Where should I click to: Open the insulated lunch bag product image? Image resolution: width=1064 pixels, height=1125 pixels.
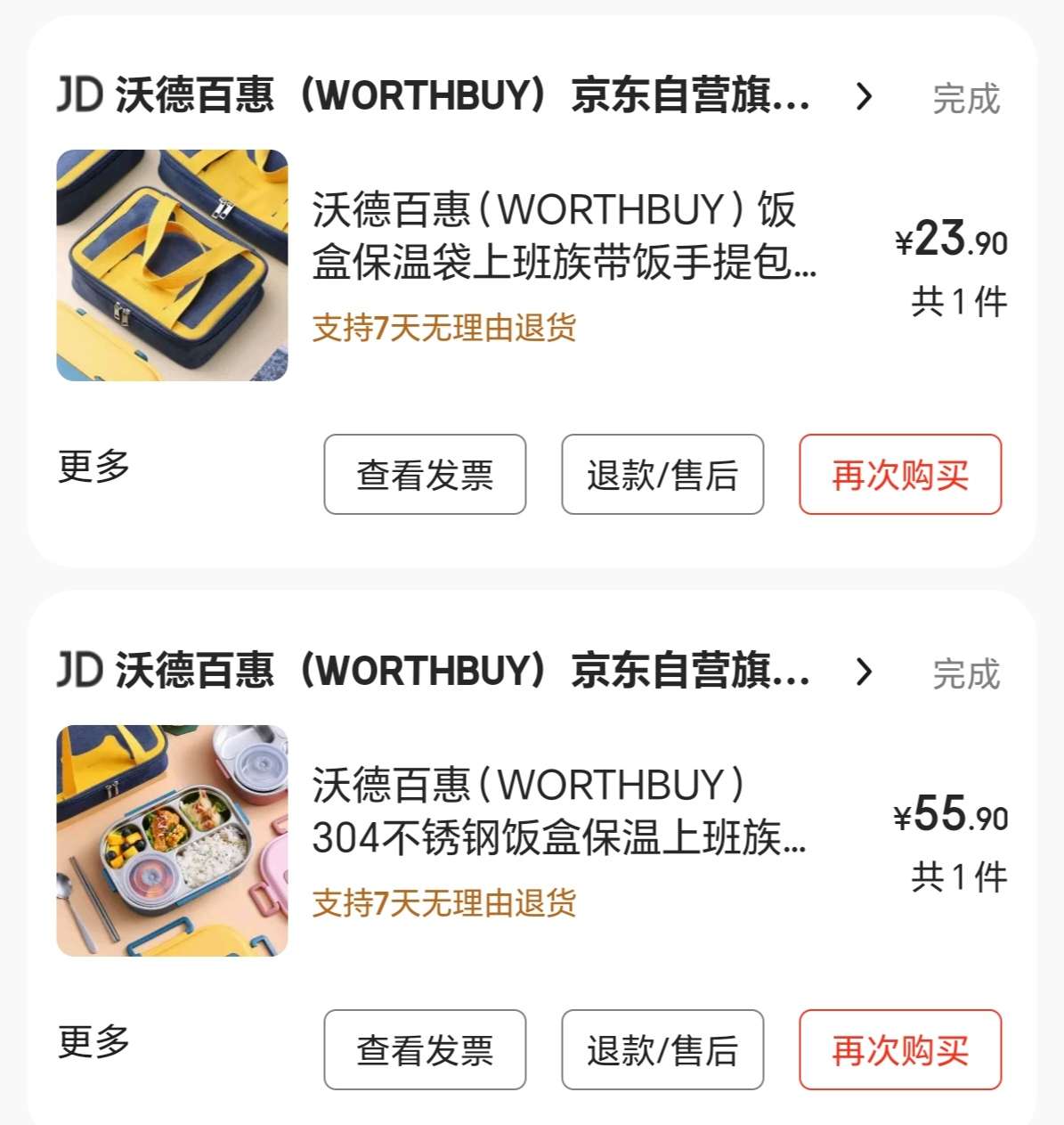(172, 265)
